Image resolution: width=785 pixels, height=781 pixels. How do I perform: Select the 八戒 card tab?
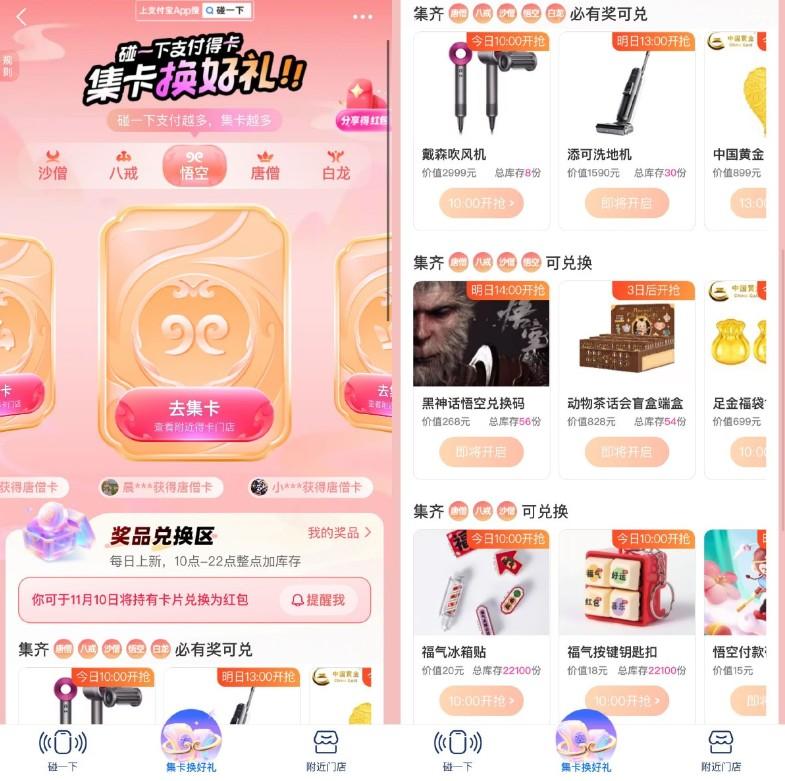pos(123,165)
